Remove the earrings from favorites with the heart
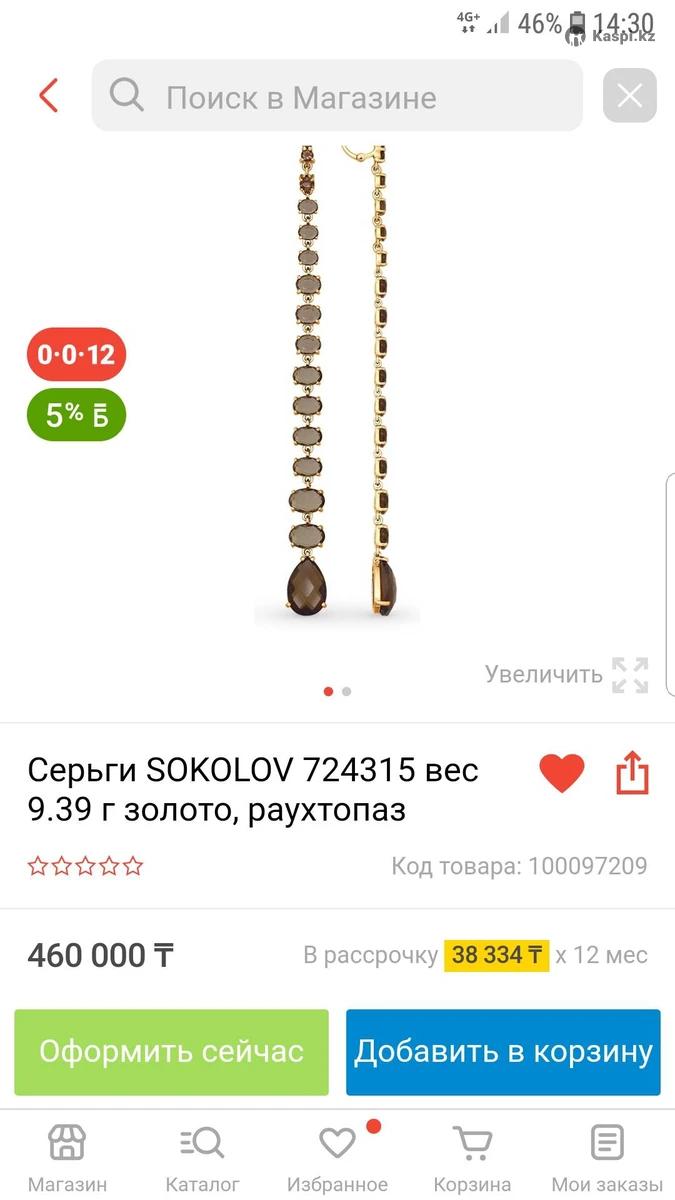This screenshot has width=675, height=1200. [561, 773]
